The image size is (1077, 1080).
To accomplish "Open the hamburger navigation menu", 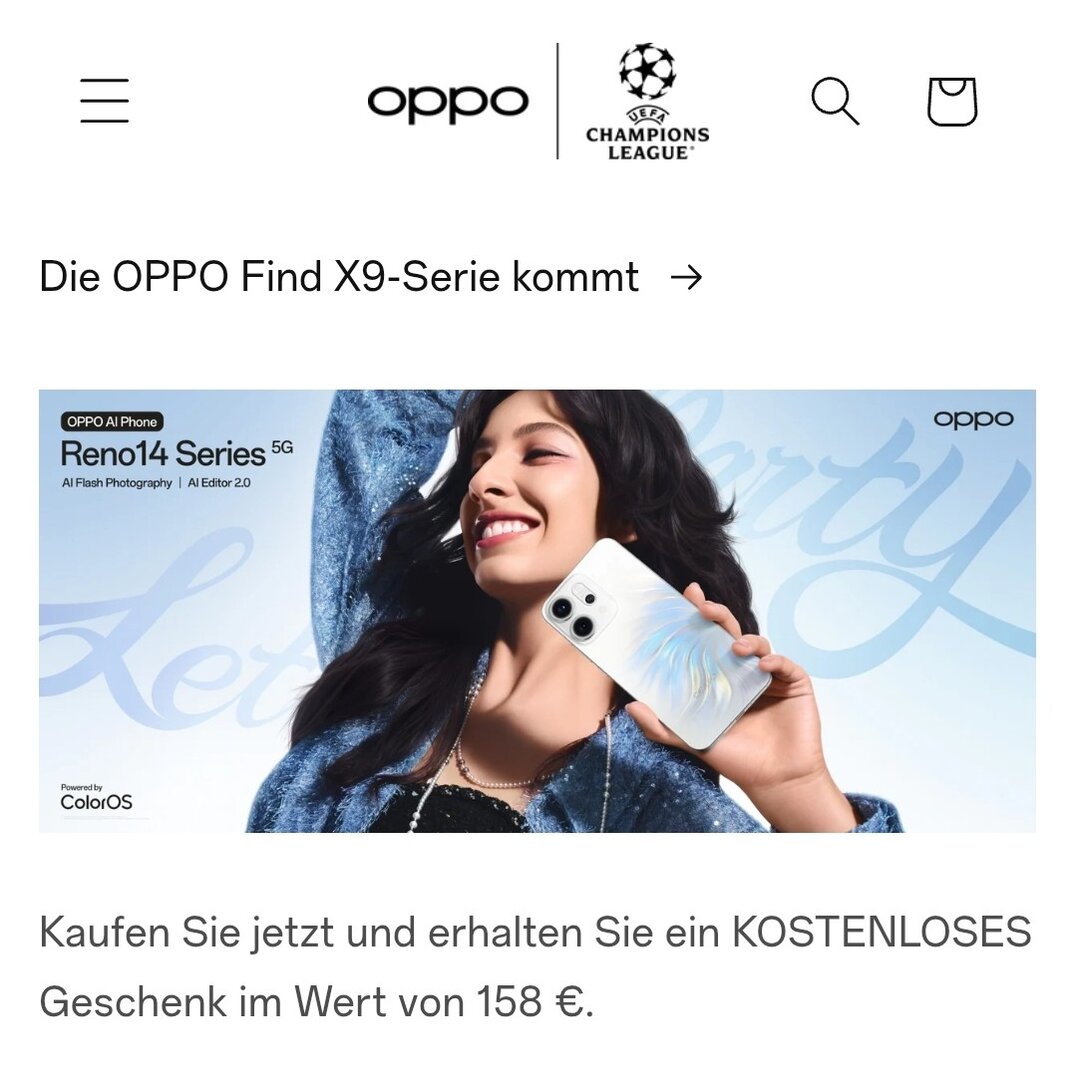I will pyautogui.click(x=105, y=101).
